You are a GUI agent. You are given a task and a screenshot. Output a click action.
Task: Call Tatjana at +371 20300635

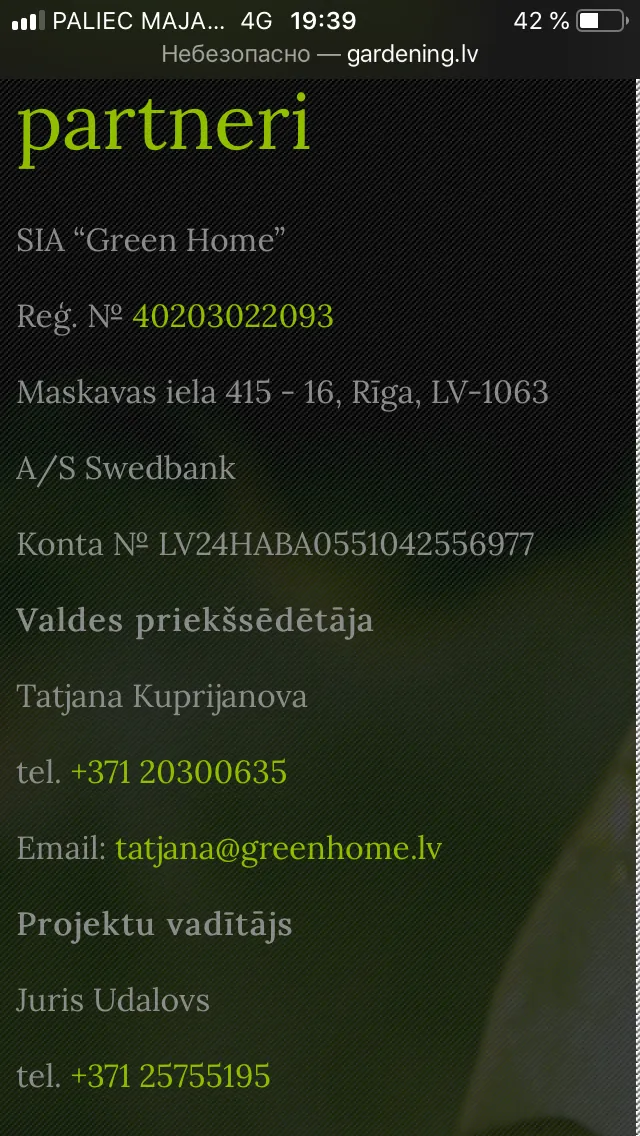(179, 772)
